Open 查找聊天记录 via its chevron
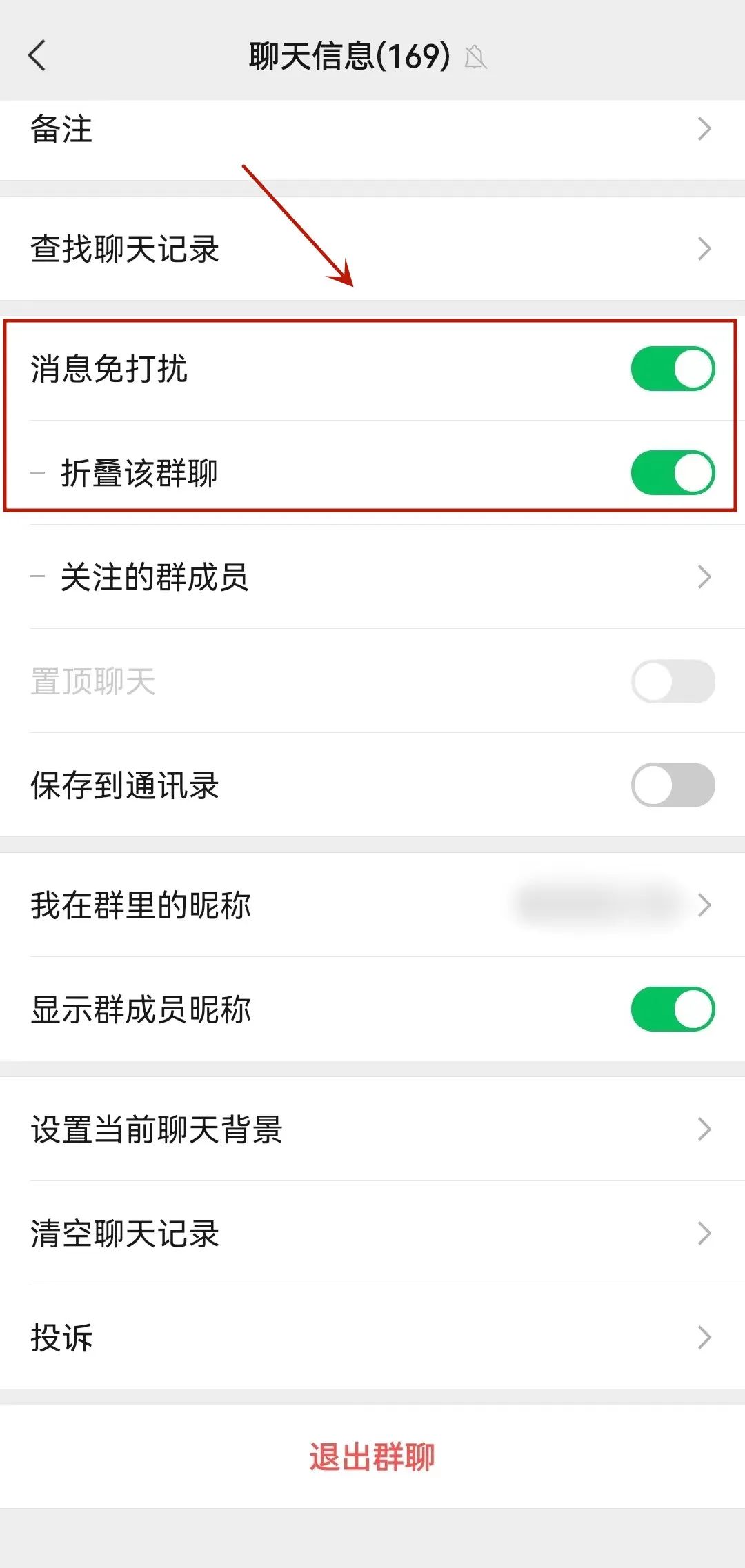745x1568 pixels. [702, 248]
